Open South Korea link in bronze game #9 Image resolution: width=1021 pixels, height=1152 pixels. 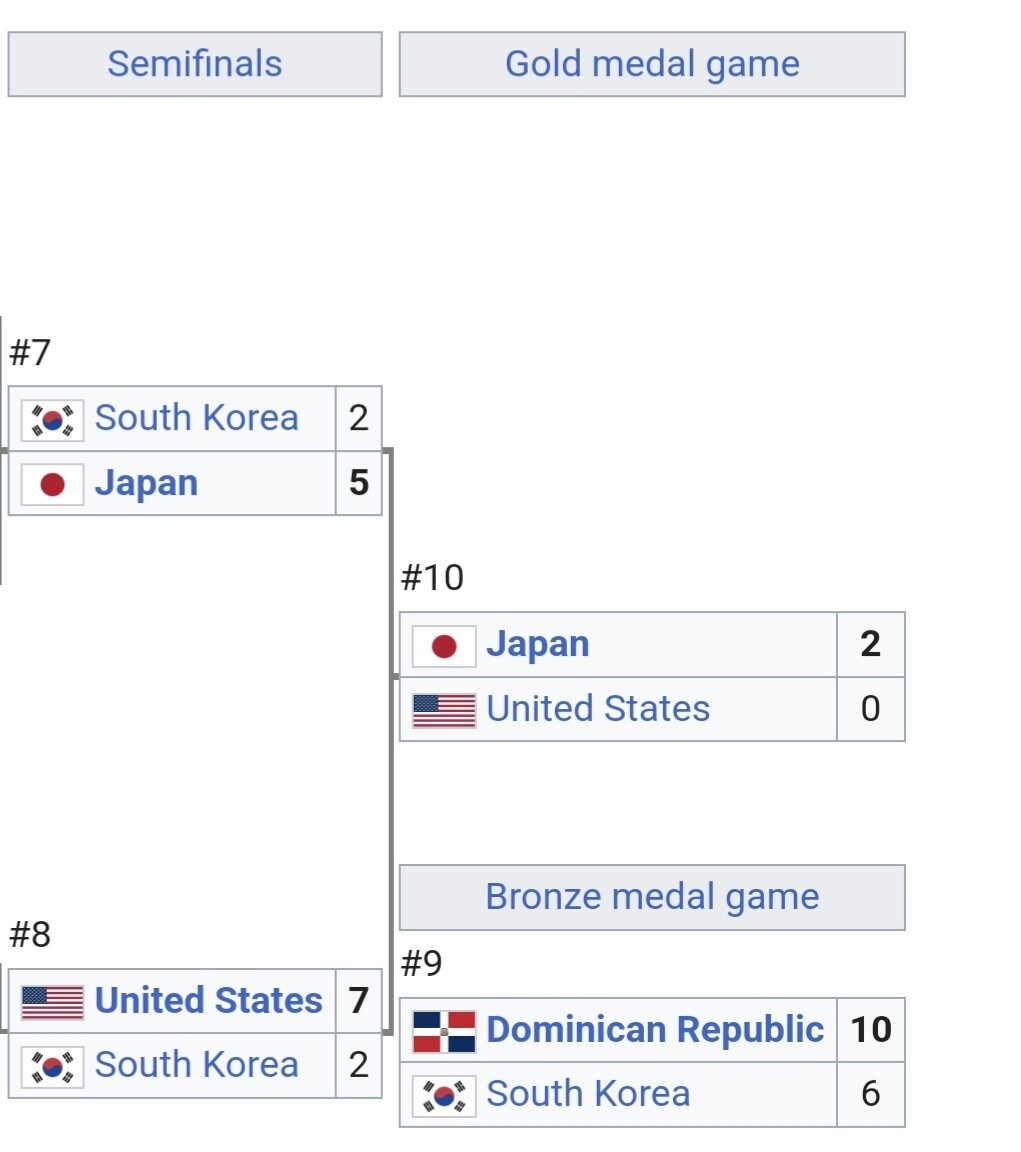tap(588, 1093)
